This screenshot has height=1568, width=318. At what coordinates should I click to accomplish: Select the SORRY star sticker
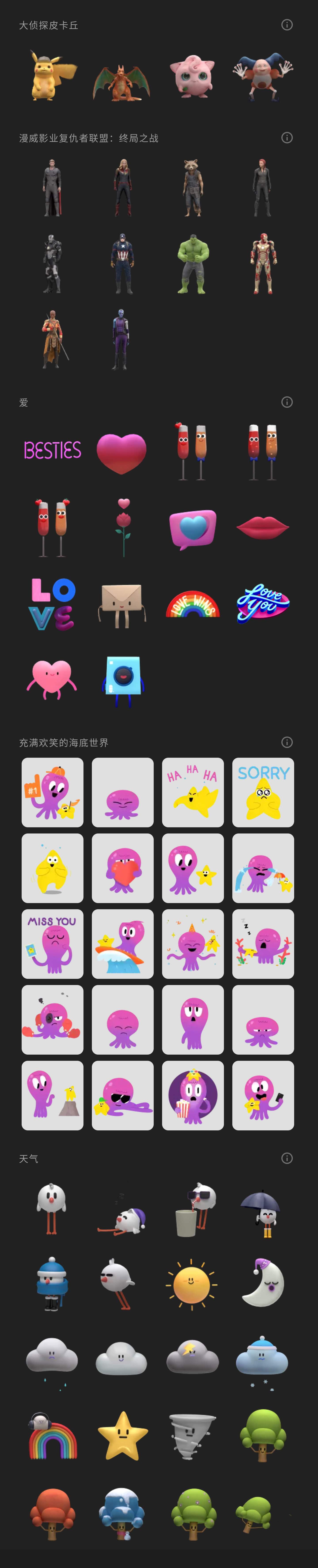263,792
